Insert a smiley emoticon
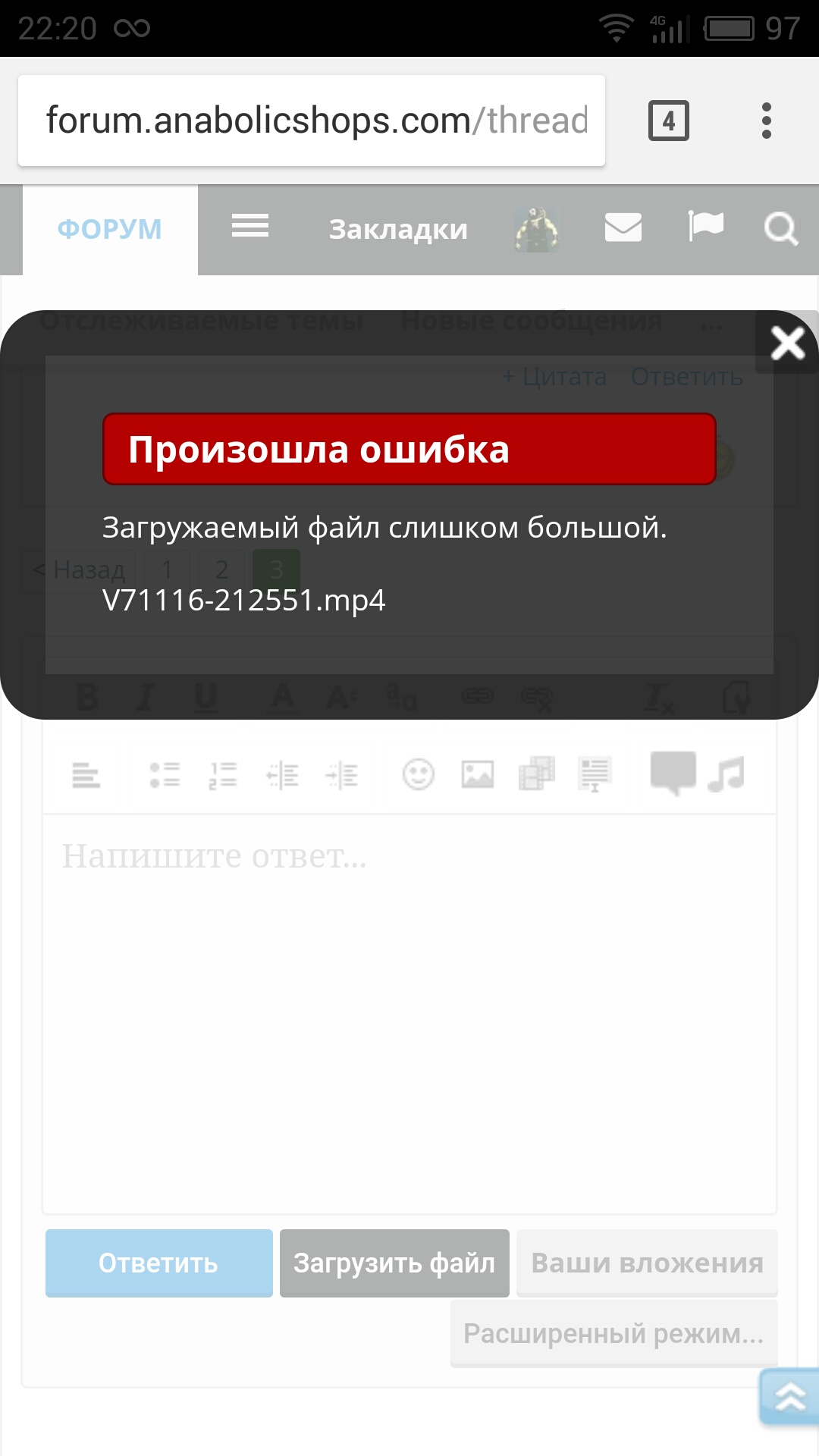 coord(418,774)
